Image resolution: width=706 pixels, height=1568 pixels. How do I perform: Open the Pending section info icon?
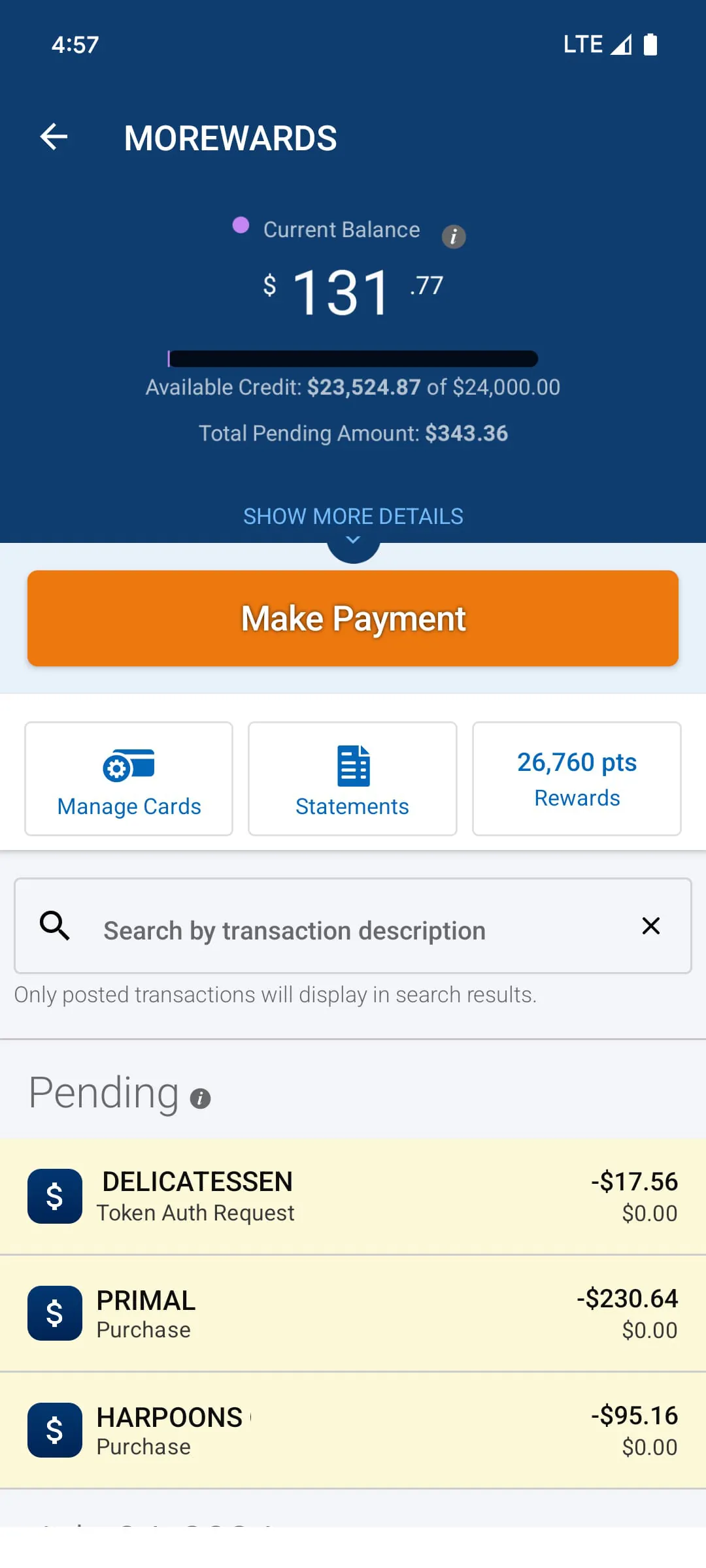coord(199,1096)
